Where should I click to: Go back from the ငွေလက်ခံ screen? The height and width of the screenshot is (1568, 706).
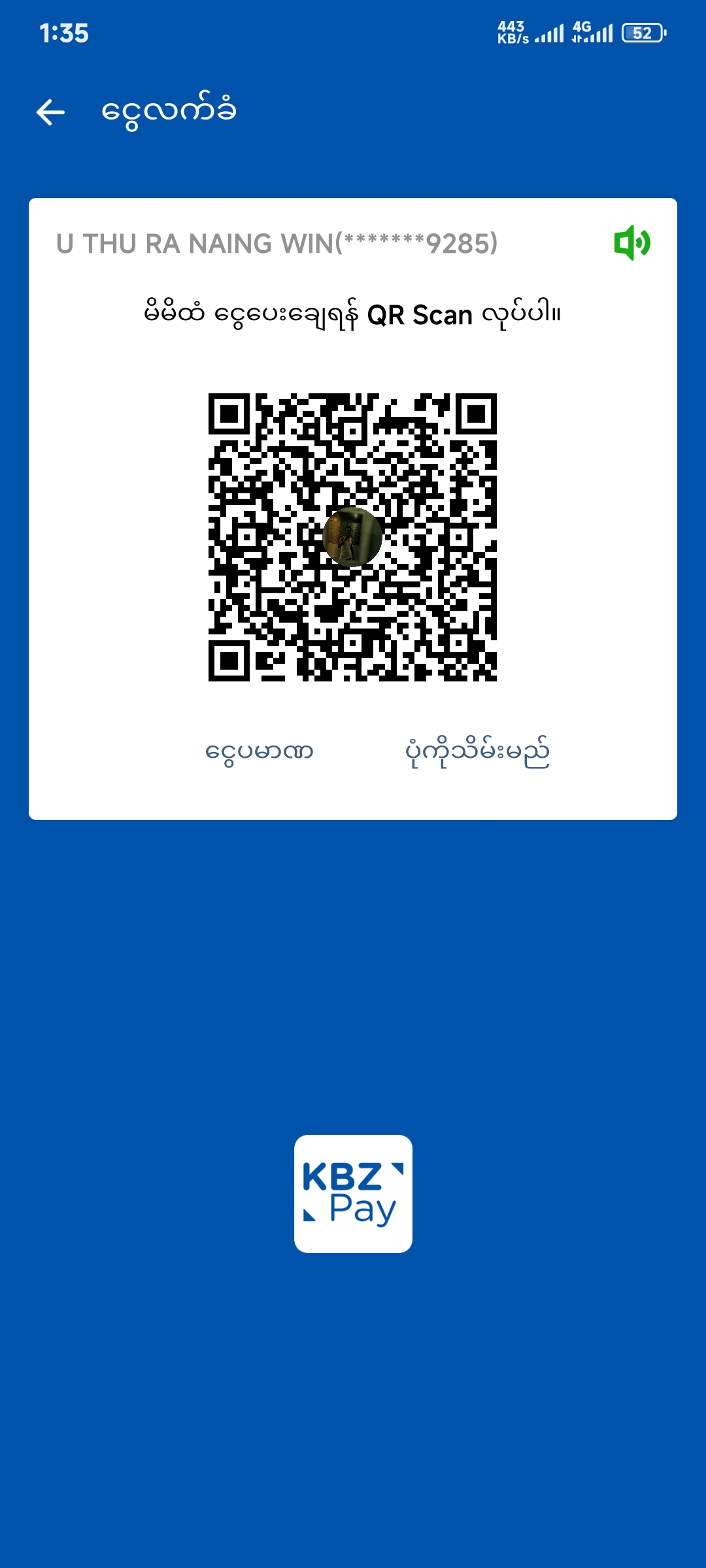coord(50,112)
